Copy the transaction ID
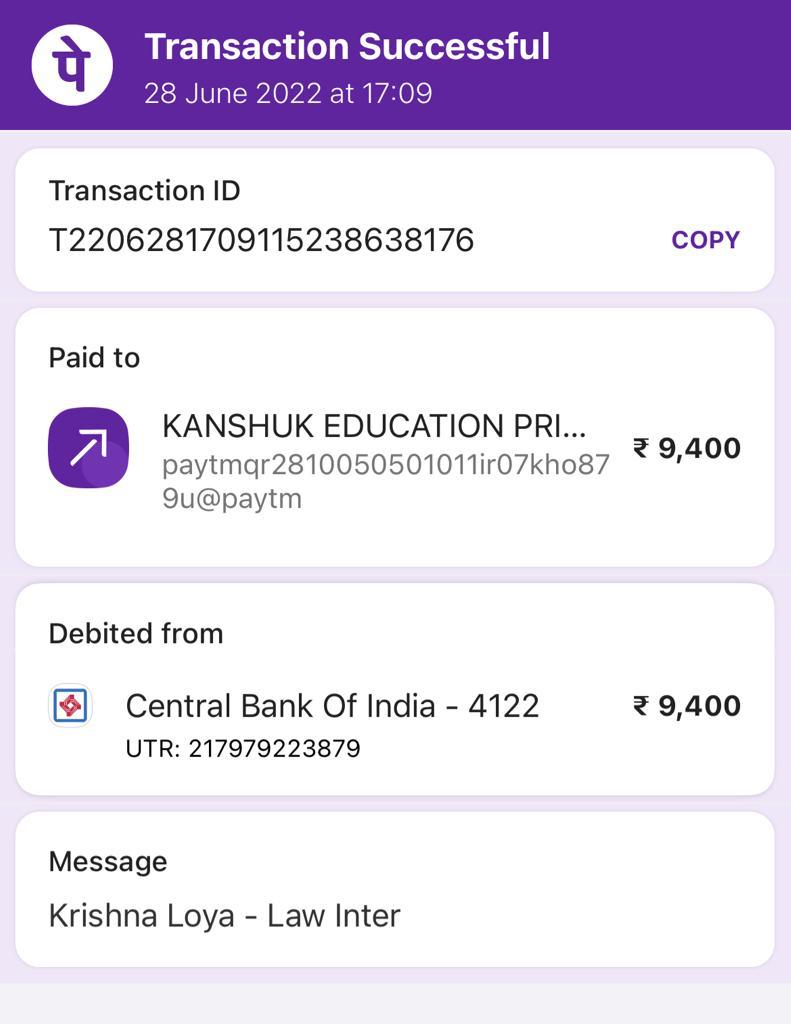This screenshot has height=1024, width=791. 705,240
